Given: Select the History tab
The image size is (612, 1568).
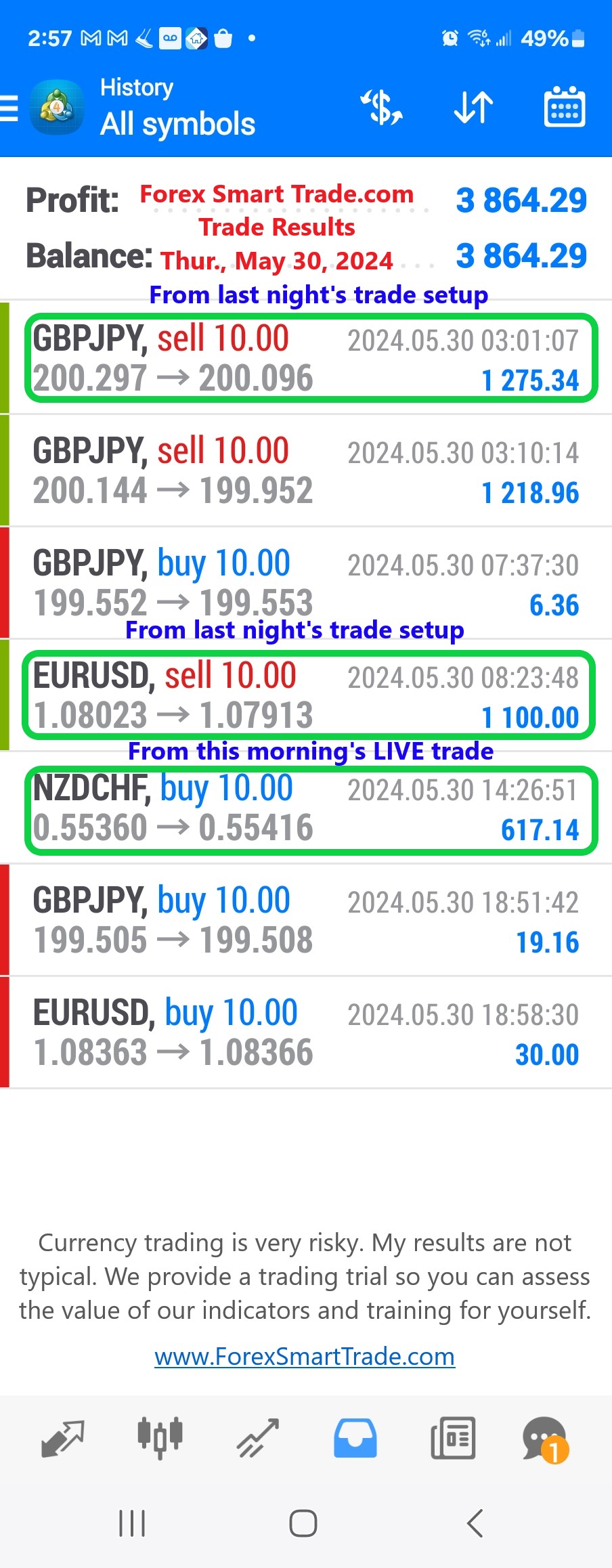Looking at the screenshot, I should pyautogui.click(x=355, y=1438).
